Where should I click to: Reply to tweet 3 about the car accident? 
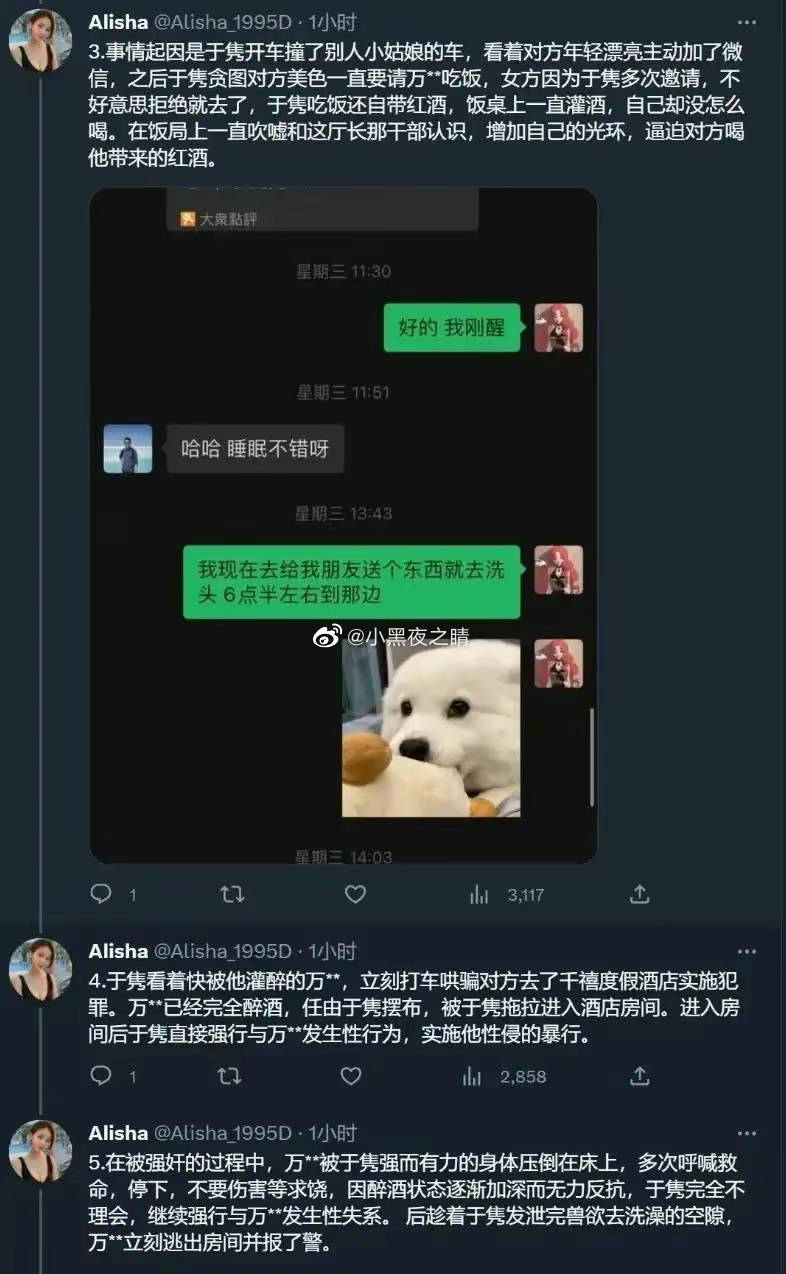coord(101,894)
